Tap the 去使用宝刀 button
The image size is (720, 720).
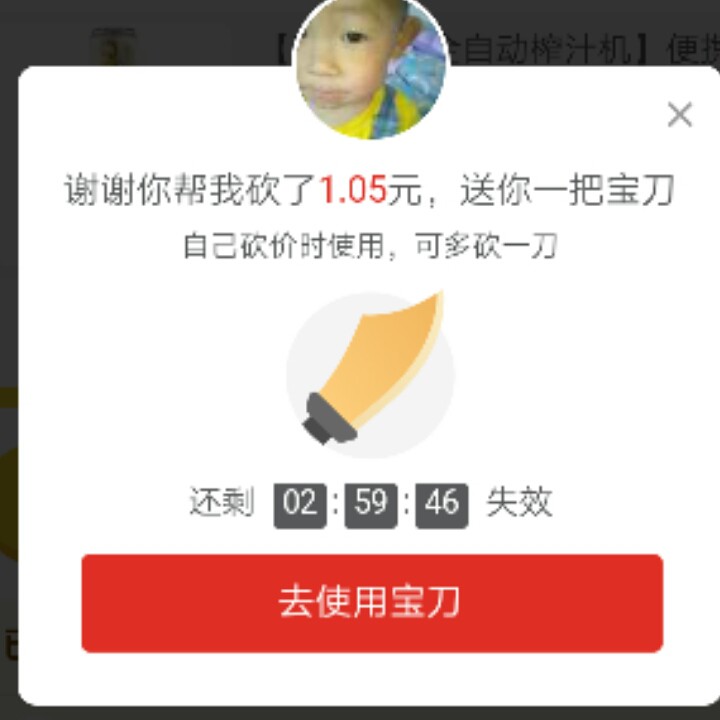pos(372,603)
